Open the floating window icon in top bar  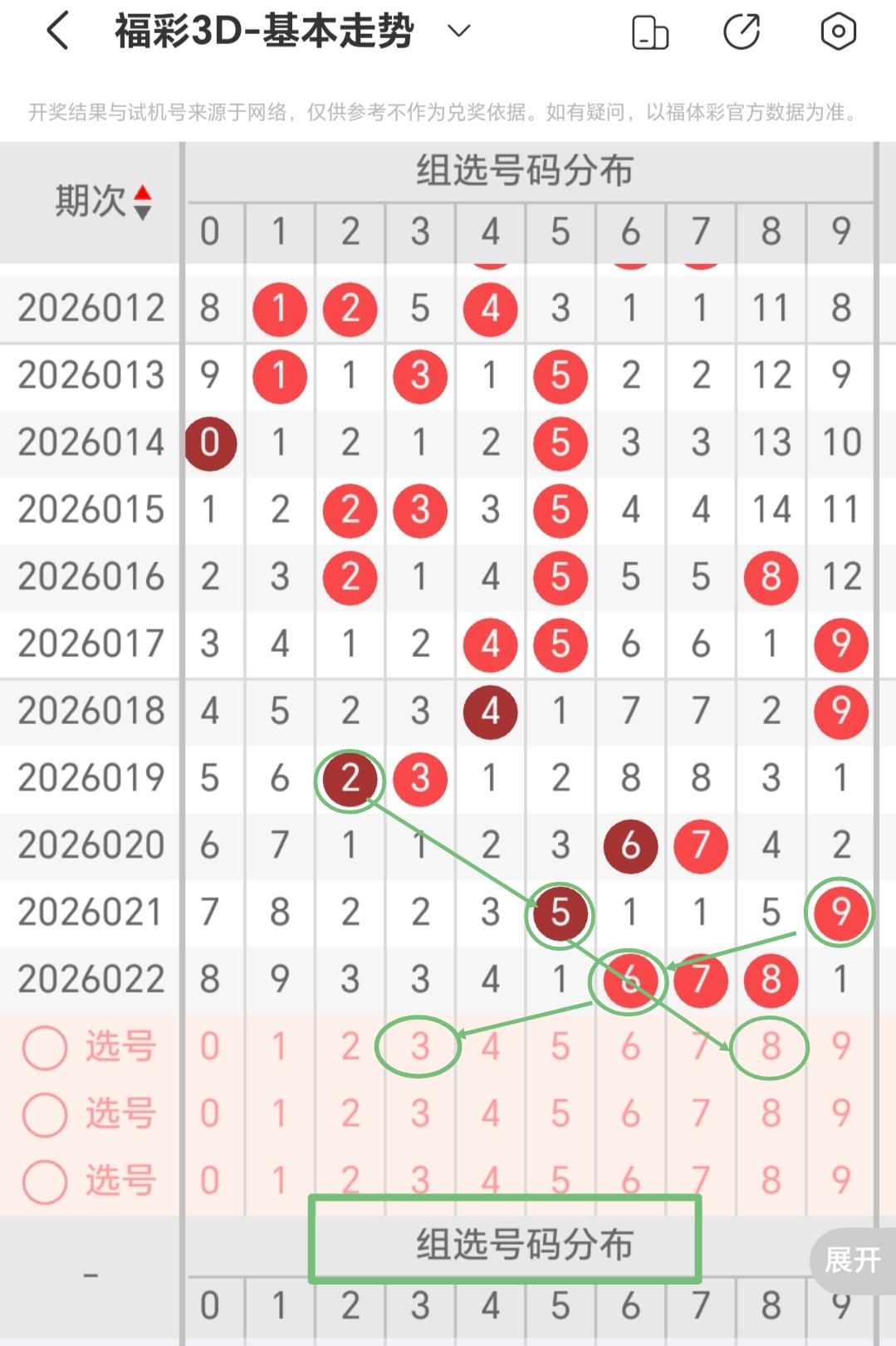(x=650, y=32)
